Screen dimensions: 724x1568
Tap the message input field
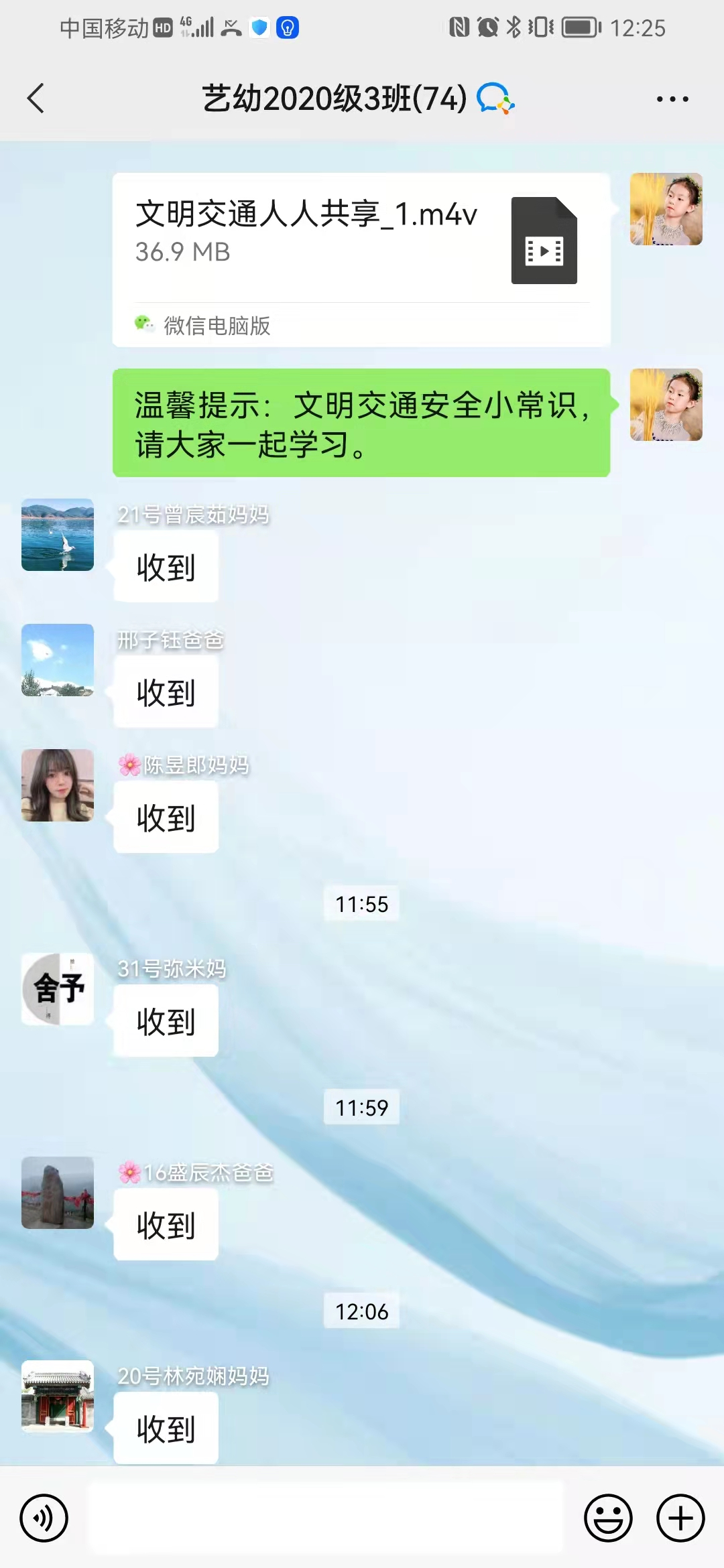tap(327, 1518)
